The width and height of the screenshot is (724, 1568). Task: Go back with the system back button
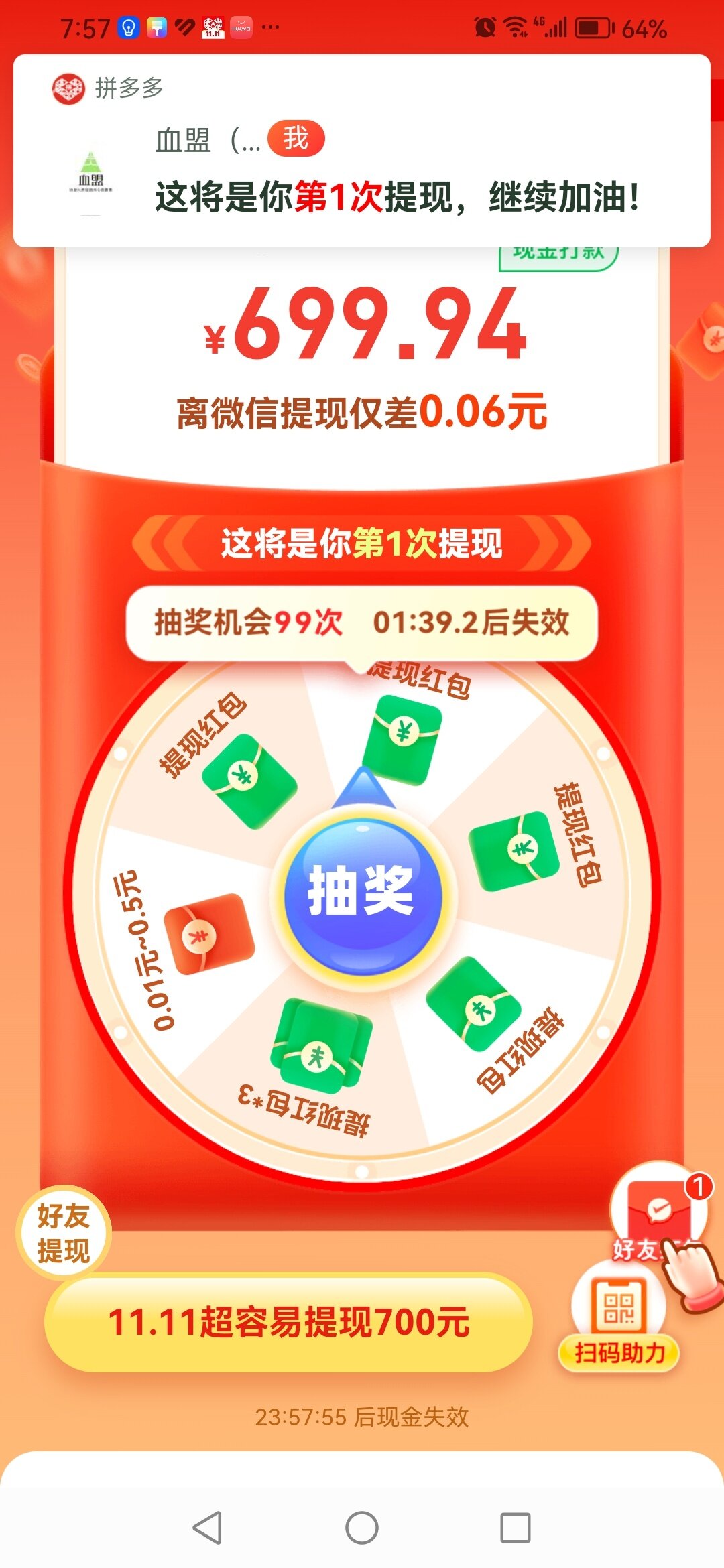tap(207, 1528)
